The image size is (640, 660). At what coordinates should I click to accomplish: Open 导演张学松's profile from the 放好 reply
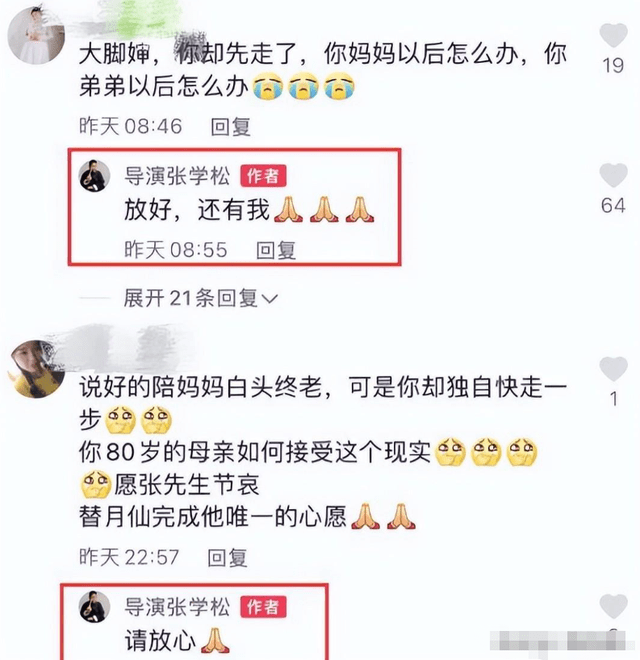94,177
